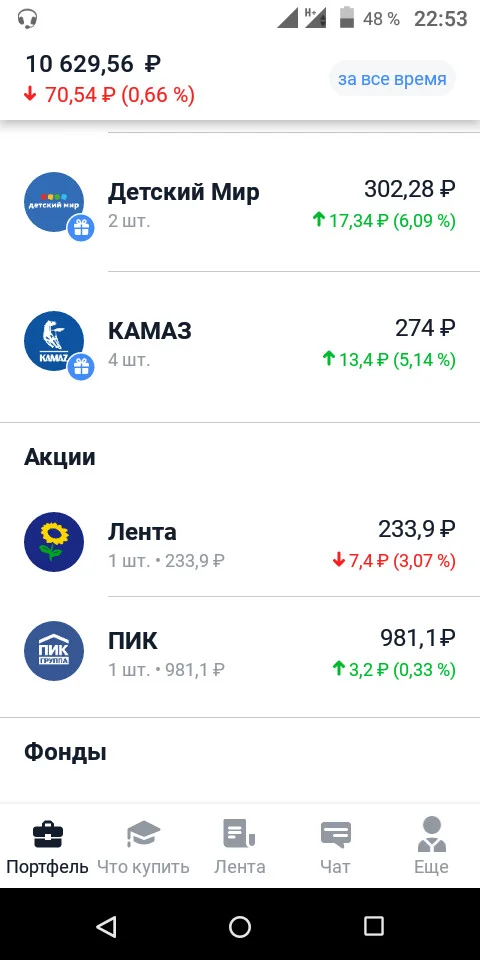The image size is (480, 960).
Task: Open the Лента news feed tab
Action: (239, 847)
